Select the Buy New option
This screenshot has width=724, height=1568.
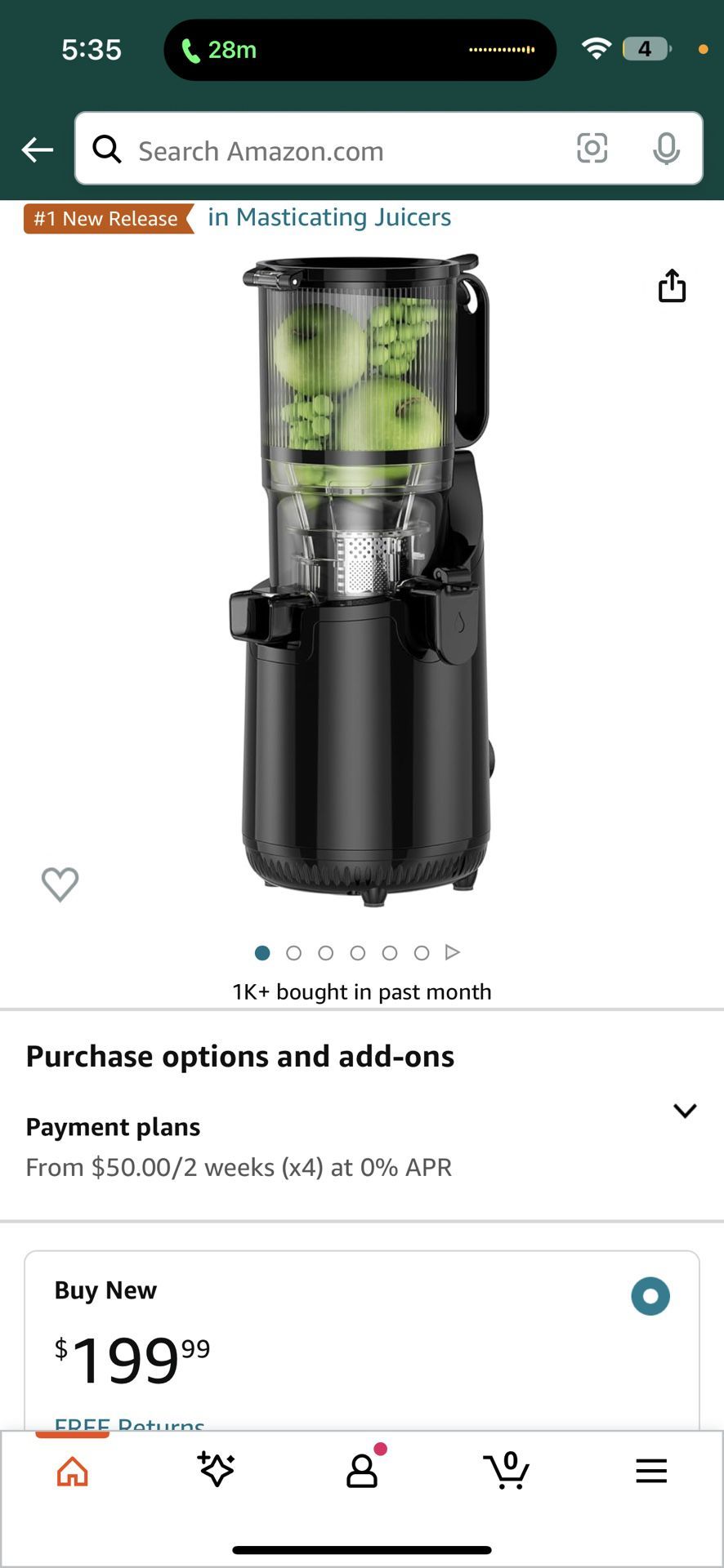pos(650,1296)
